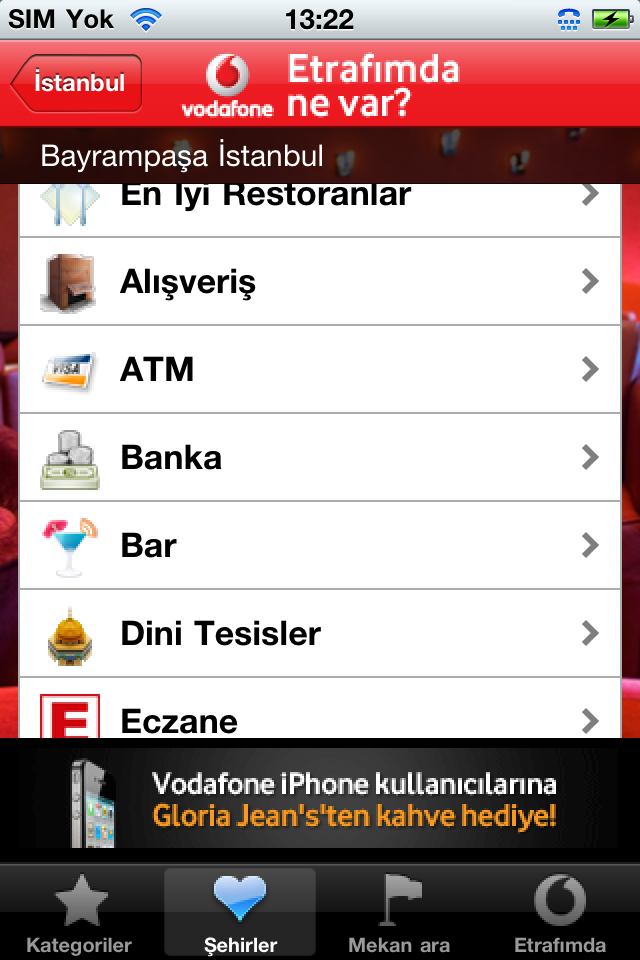Switch to the Etrafımda tab
640x960 pixels.
click(x=559, y=912)
